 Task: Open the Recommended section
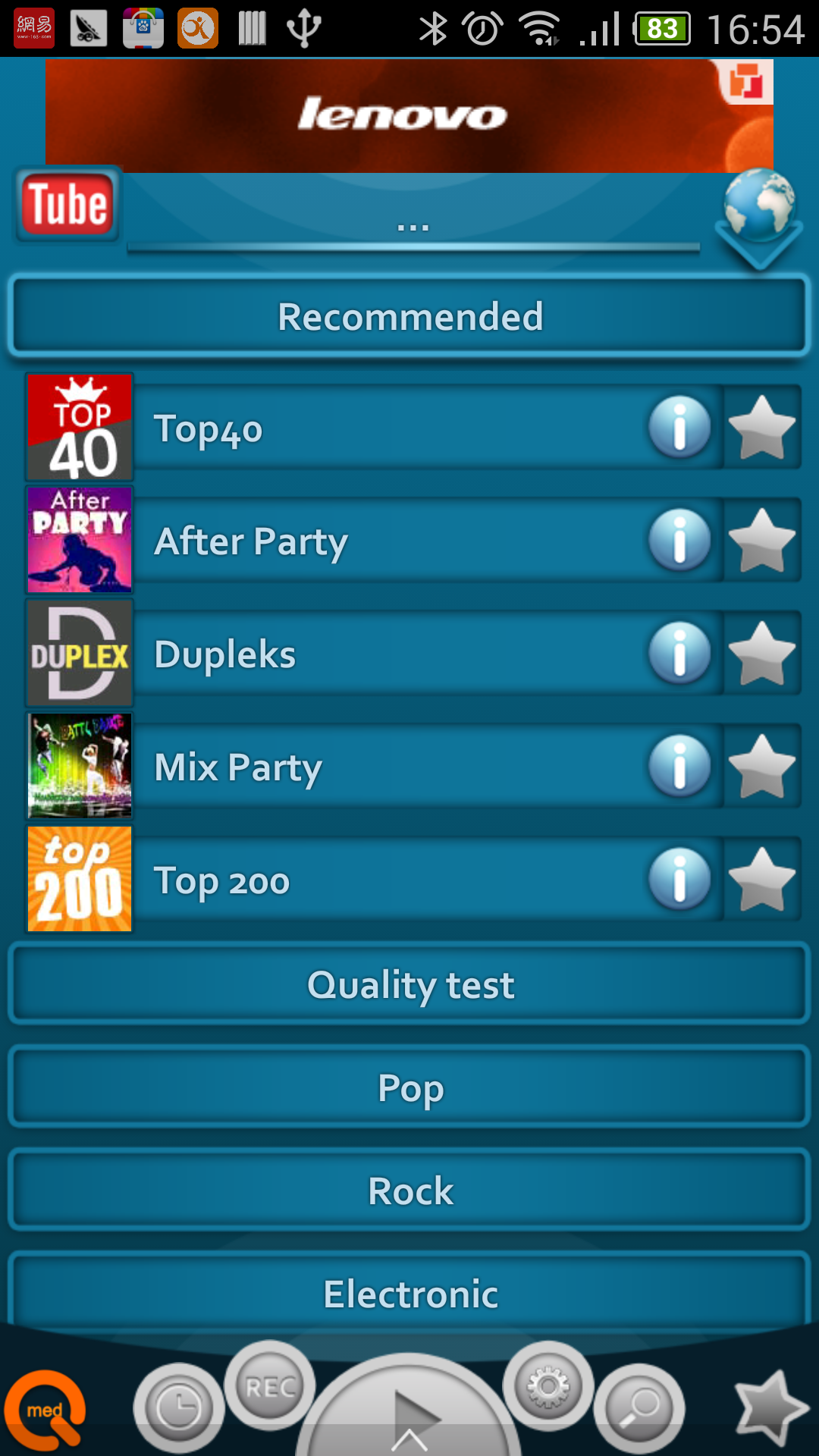(x=409, y=315)
